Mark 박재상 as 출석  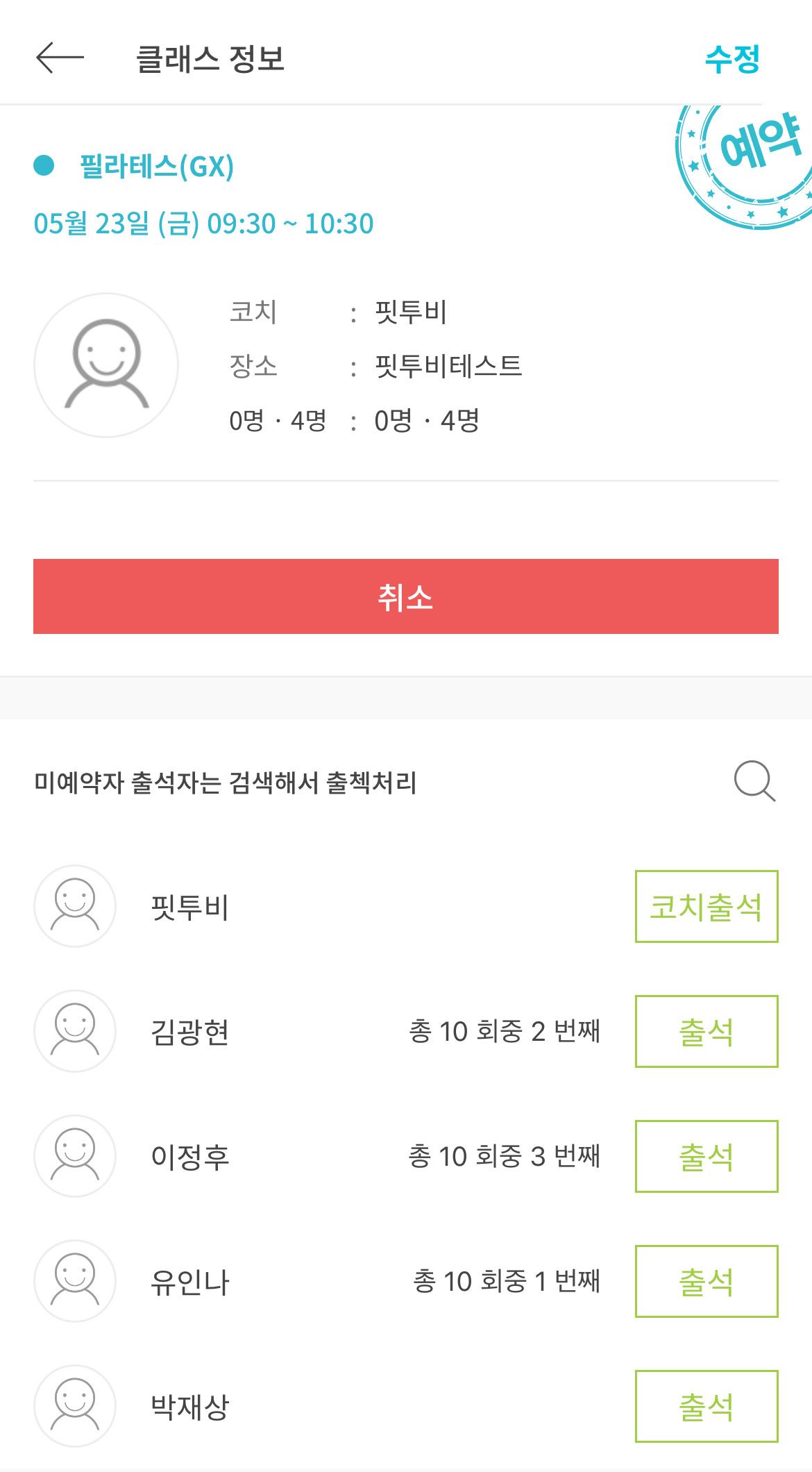707,1406
